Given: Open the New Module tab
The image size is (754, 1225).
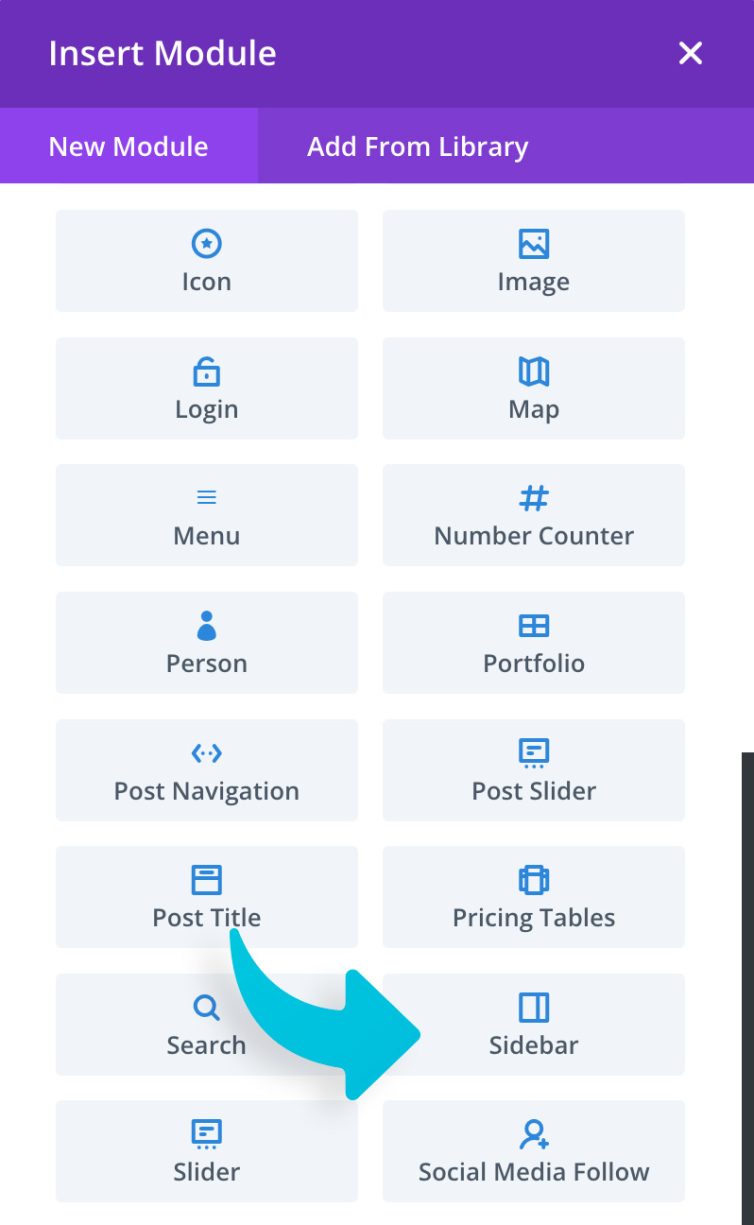Looking at the screenshot, I should 127,146.
